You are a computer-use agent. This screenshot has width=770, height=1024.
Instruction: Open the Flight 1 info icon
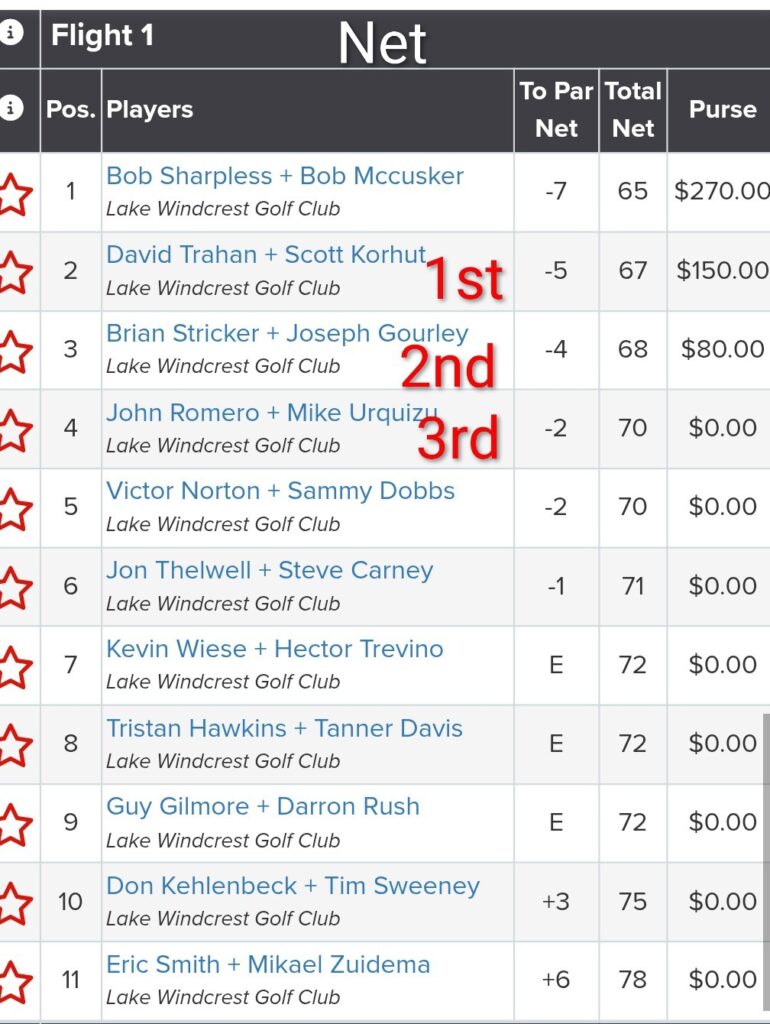12,32
